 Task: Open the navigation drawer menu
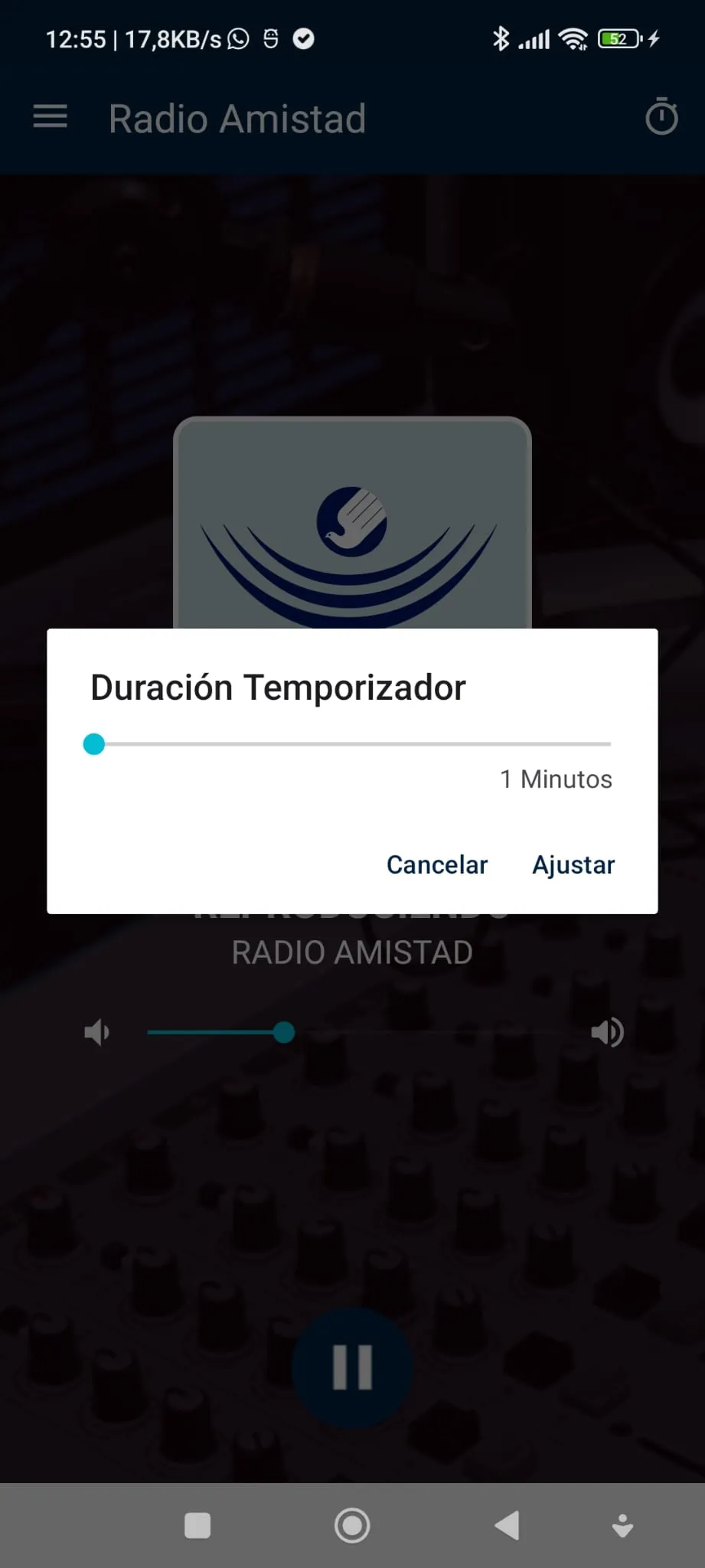click(50, 117)
